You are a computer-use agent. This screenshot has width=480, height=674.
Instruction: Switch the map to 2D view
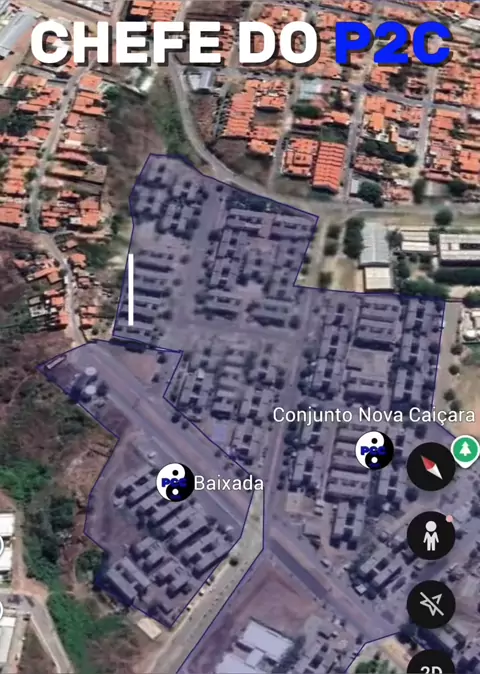[431, 663]
